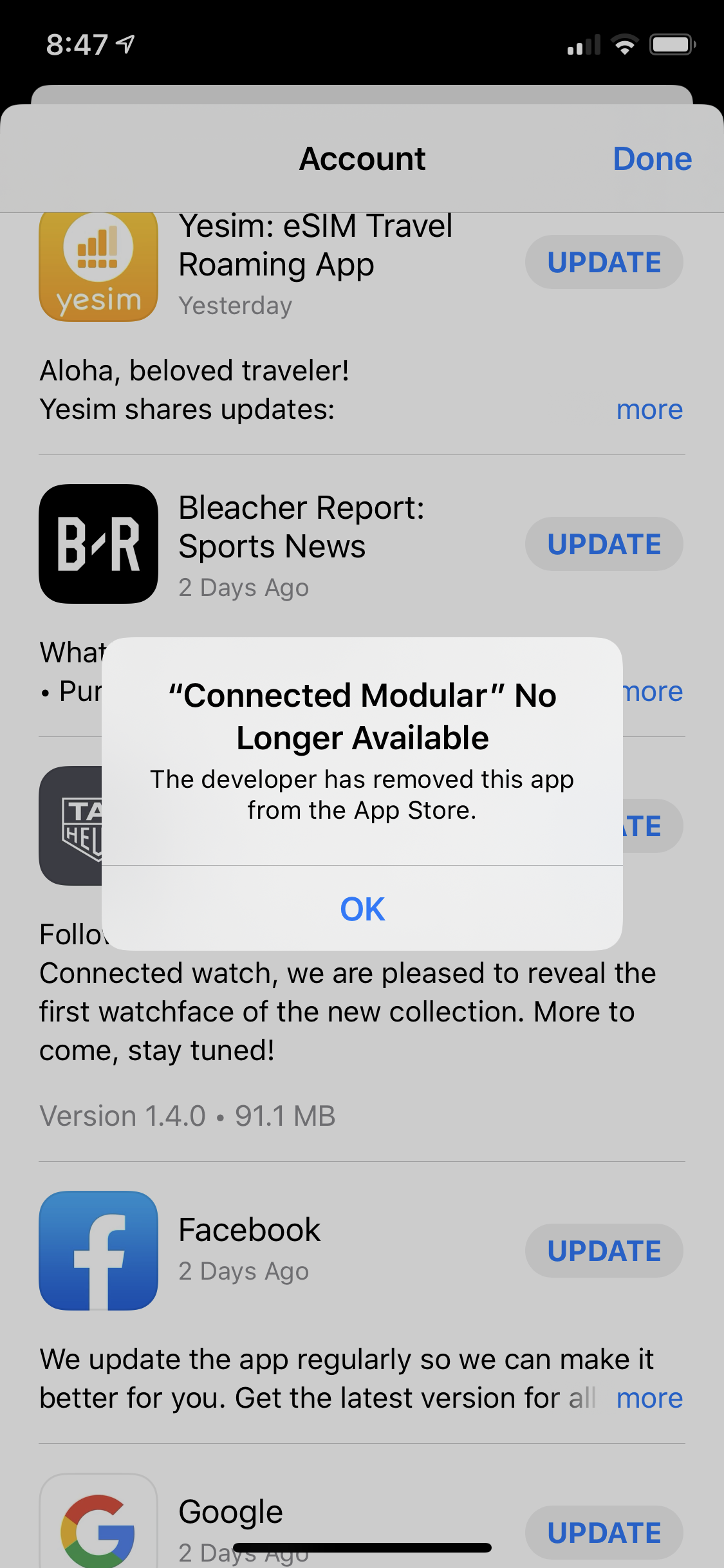
Task: Expand Yesim update notes with more
Action: point(649,409)
